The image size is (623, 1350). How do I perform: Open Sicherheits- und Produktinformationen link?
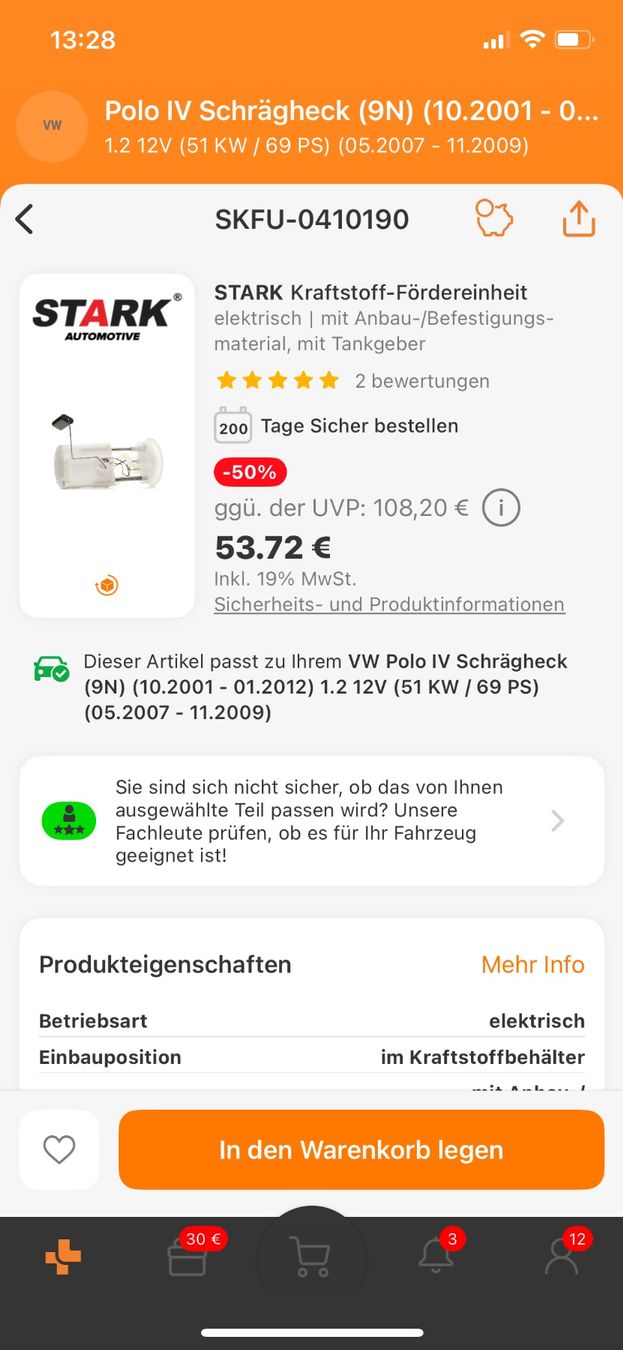389,605
